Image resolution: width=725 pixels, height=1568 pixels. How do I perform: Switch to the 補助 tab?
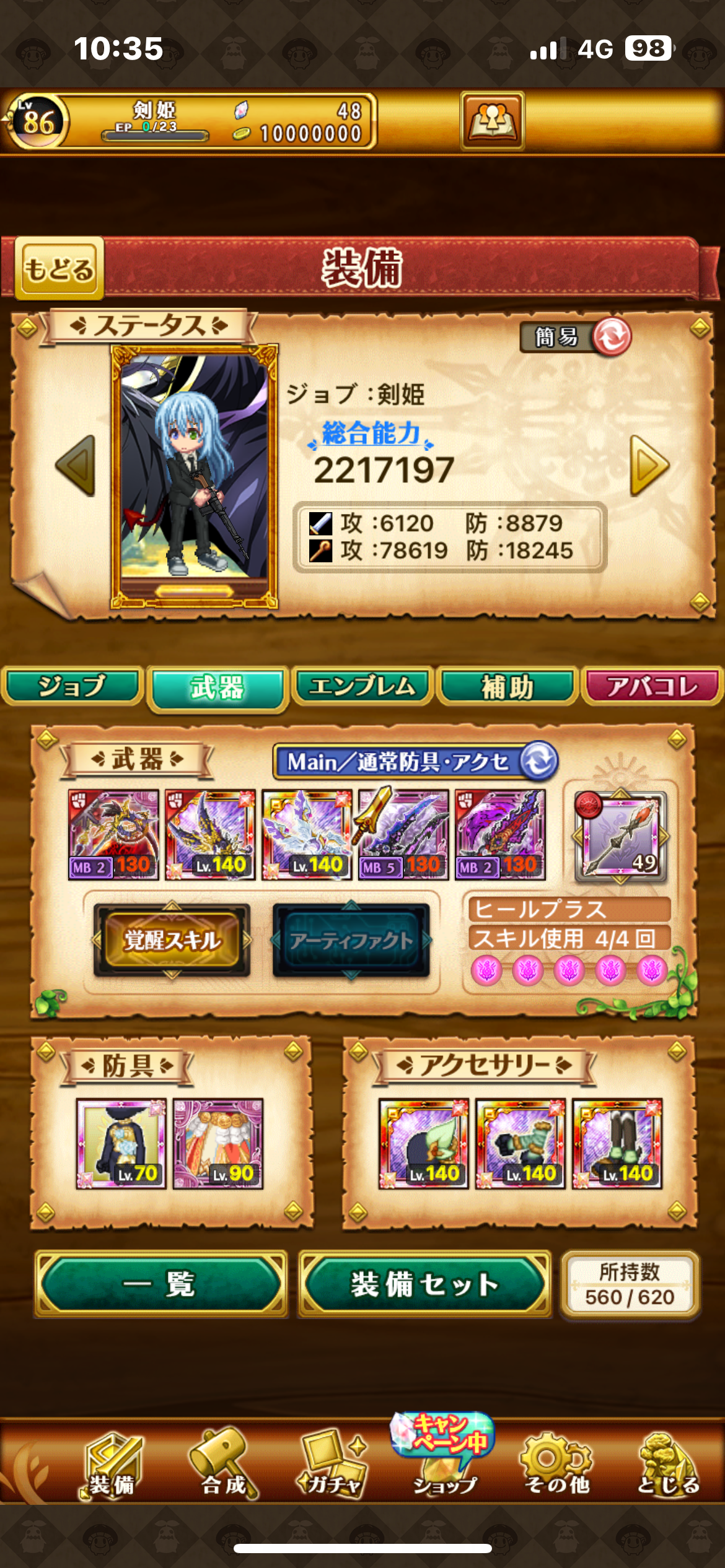tap(507, 687)
